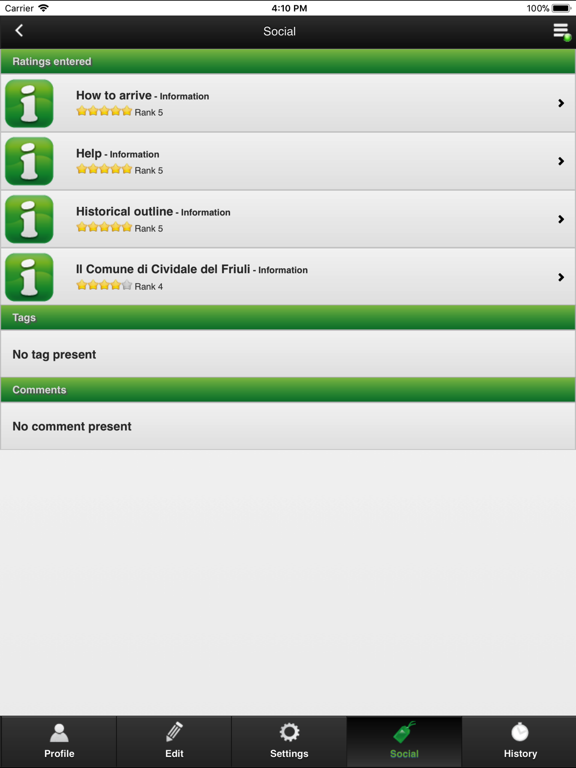
Task: Select the Social tab
Action: 404,742
